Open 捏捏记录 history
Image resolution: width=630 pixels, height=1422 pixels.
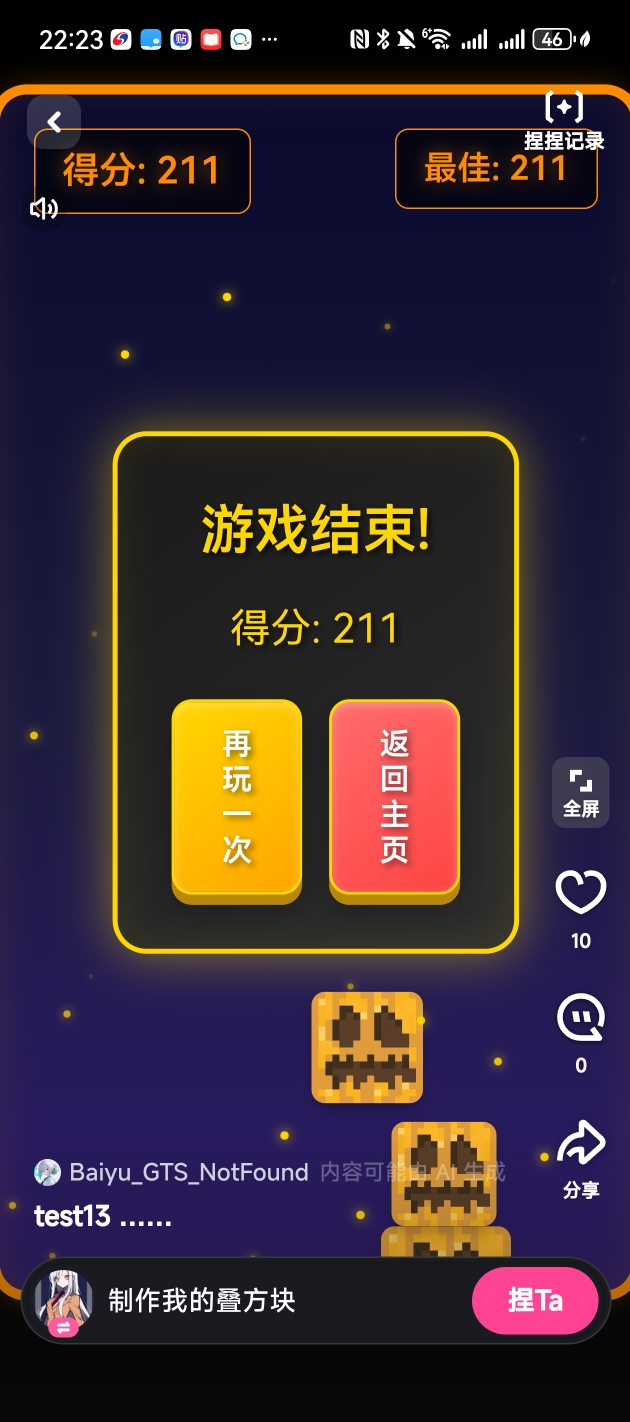pos(564,120)
